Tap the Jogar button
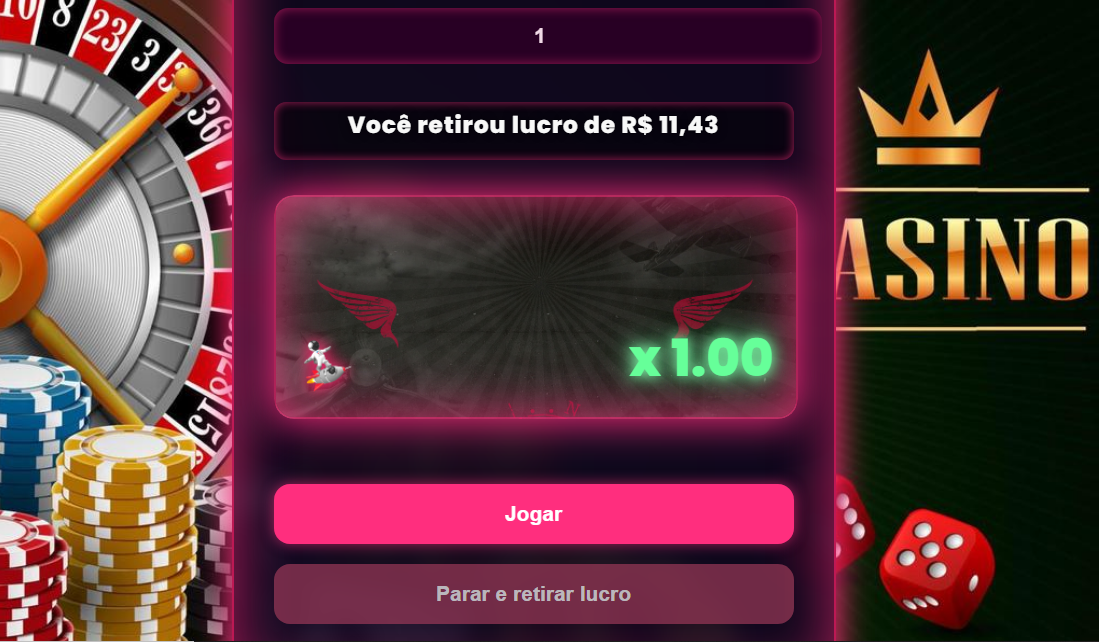 [x=533, y=514]
